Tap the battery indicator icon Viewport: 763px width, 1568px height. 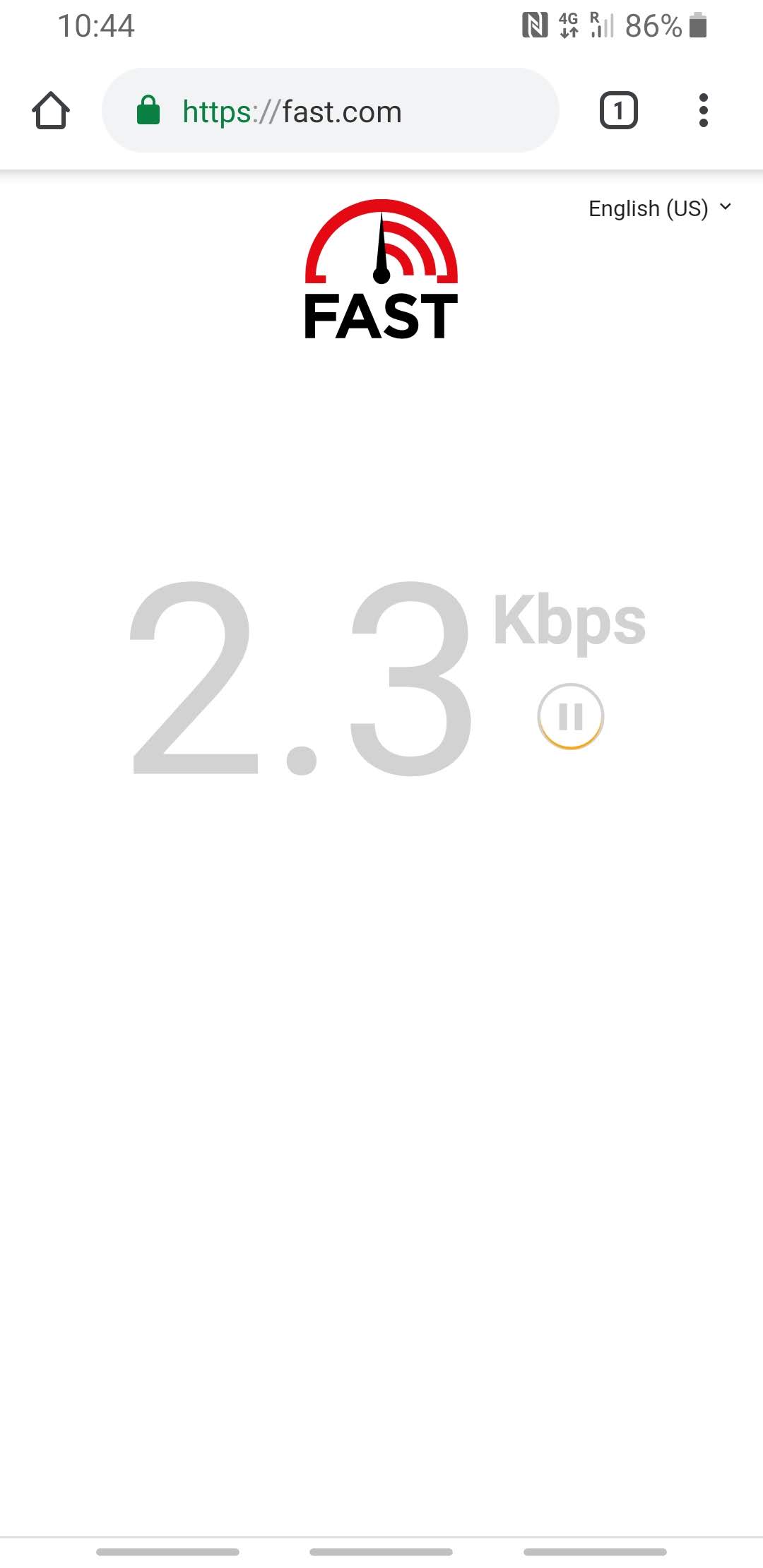pos(697,25)
